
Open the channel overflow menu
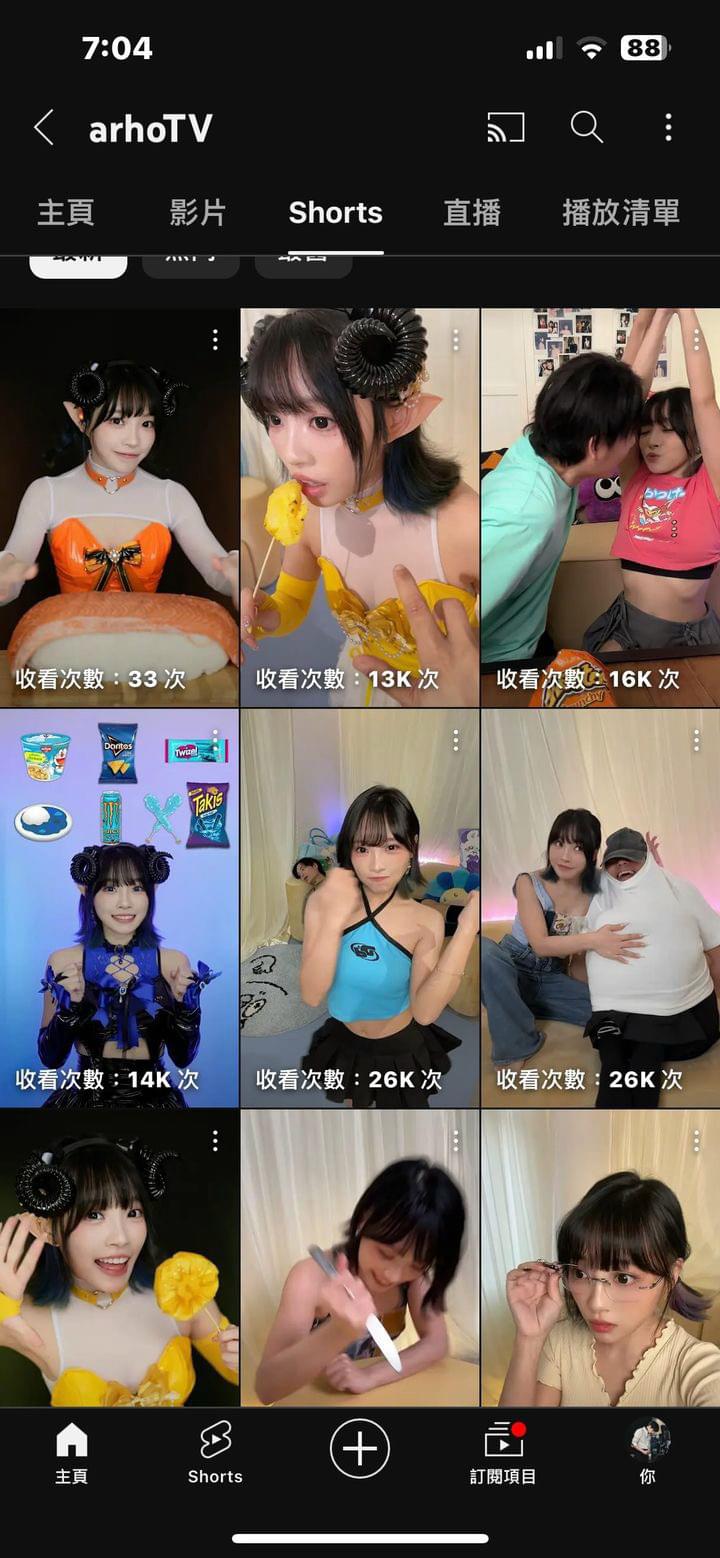[668, 128]
